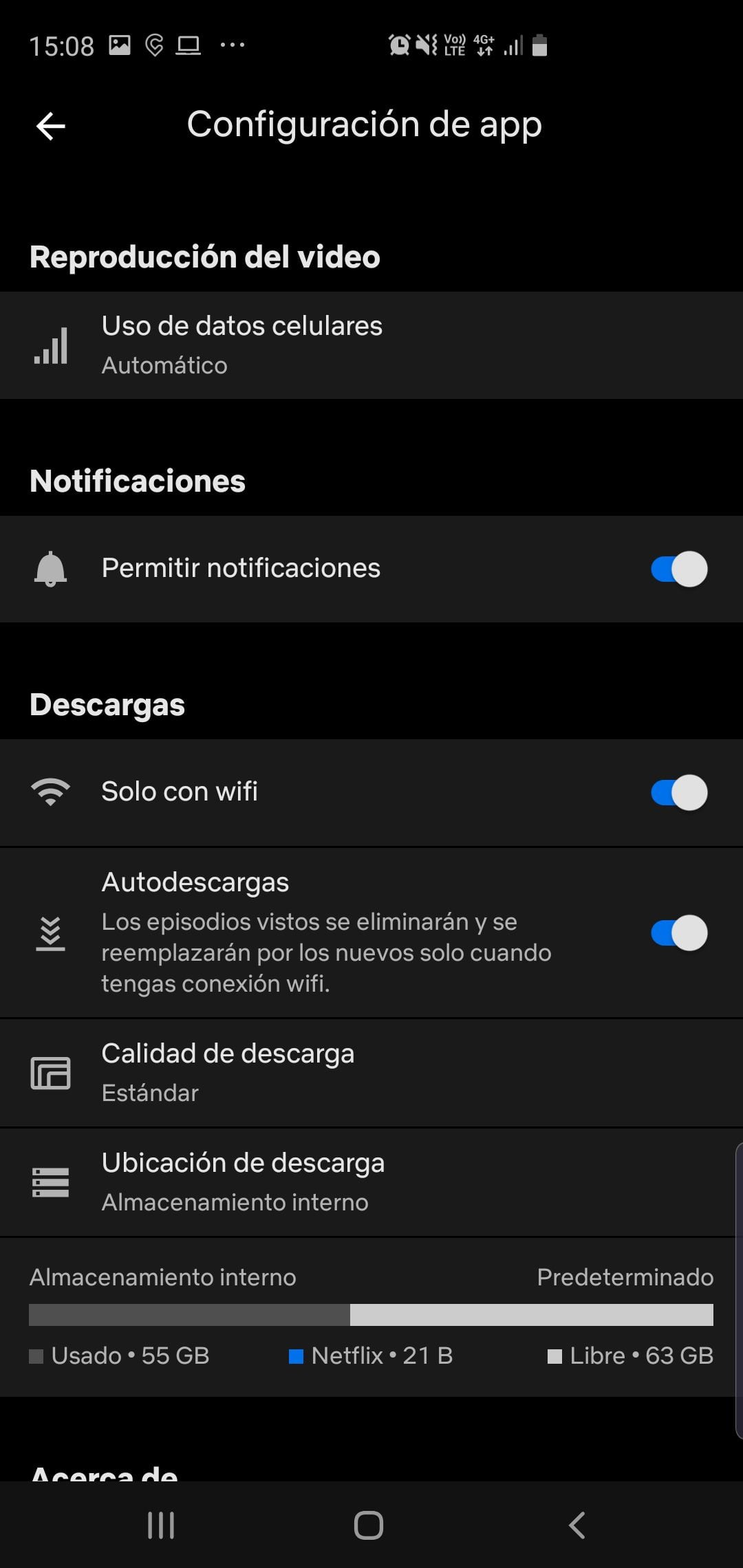Screen dimensions: 743x1568
Task: Go back from Configuración de app
Action: pyautogui.click(x=51, y=126)
